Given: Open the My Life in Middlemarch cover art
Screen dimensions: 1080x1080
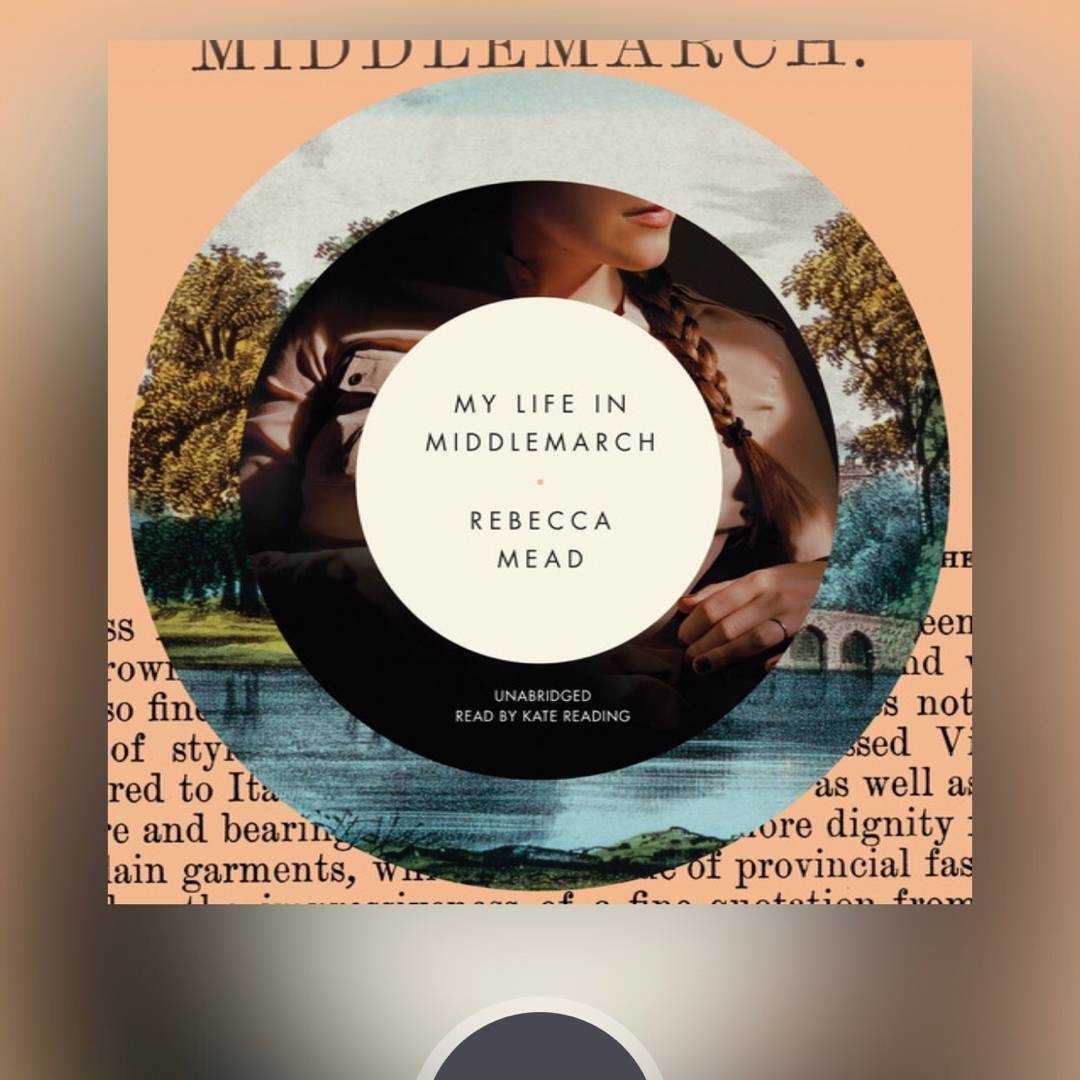Looking at the screenshot, I should tap(540, 472).
